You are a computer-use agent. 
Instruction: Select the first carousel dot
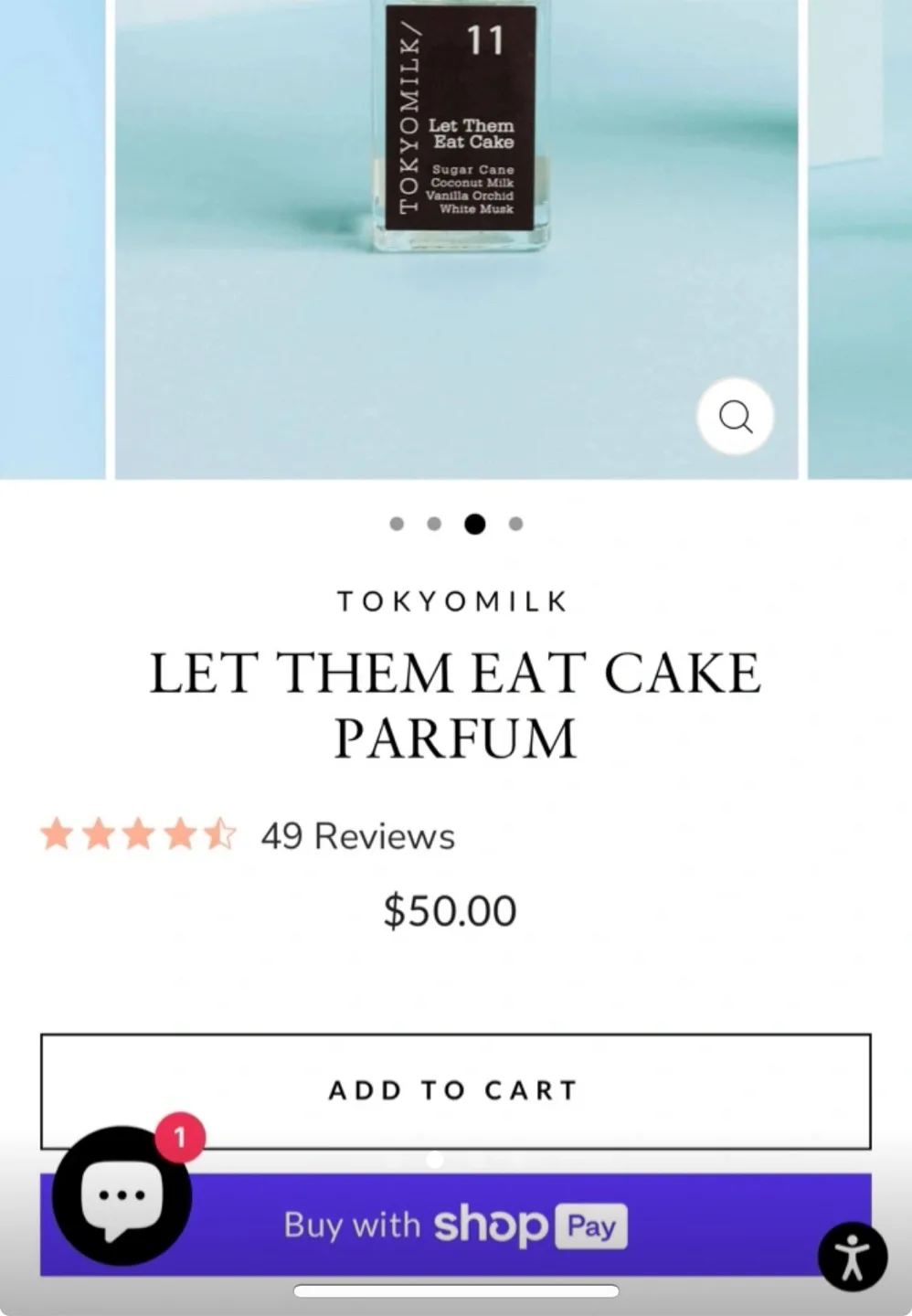coord(397,523)
